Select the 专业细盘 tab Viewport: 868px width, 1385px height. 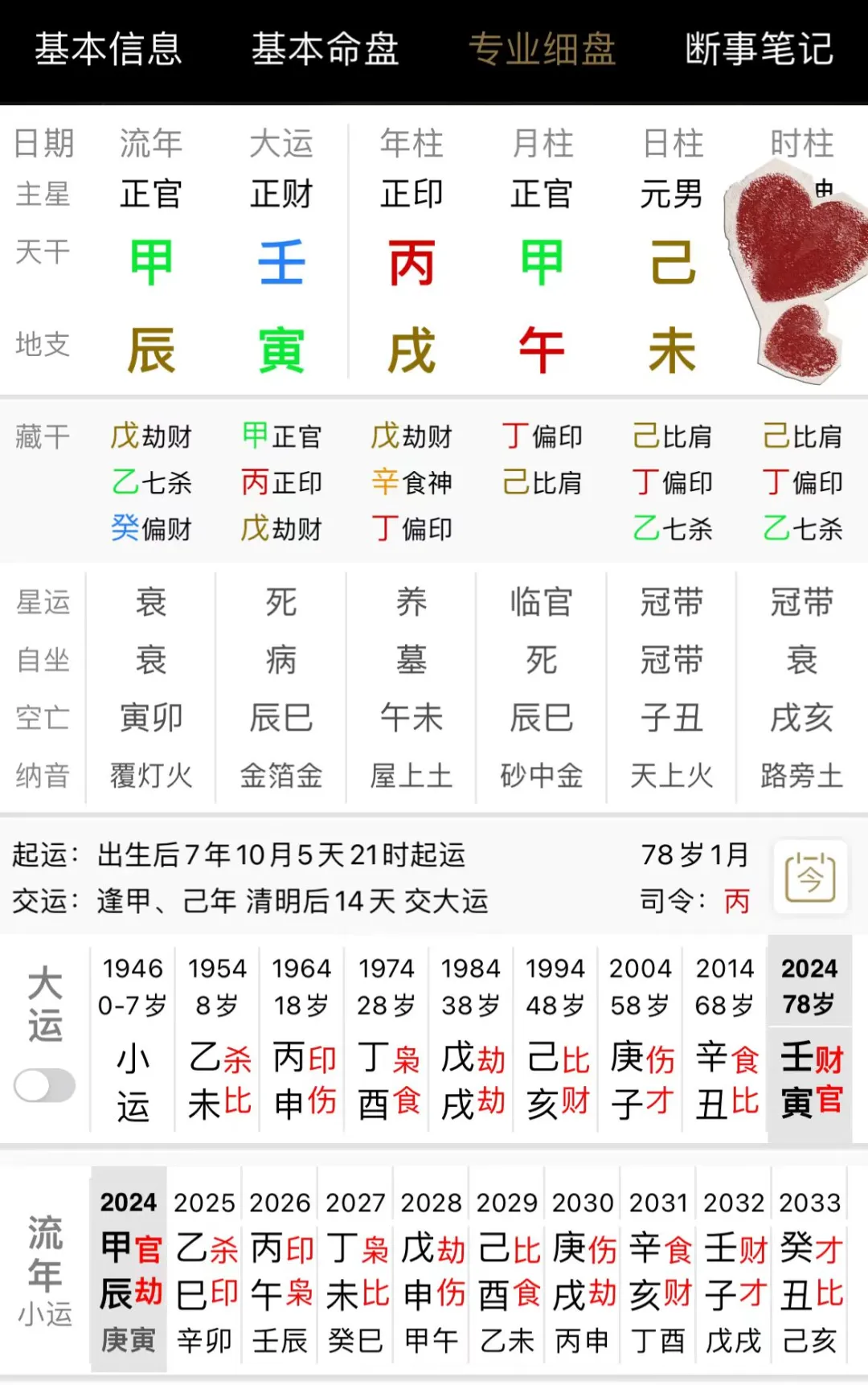point(542,50)
